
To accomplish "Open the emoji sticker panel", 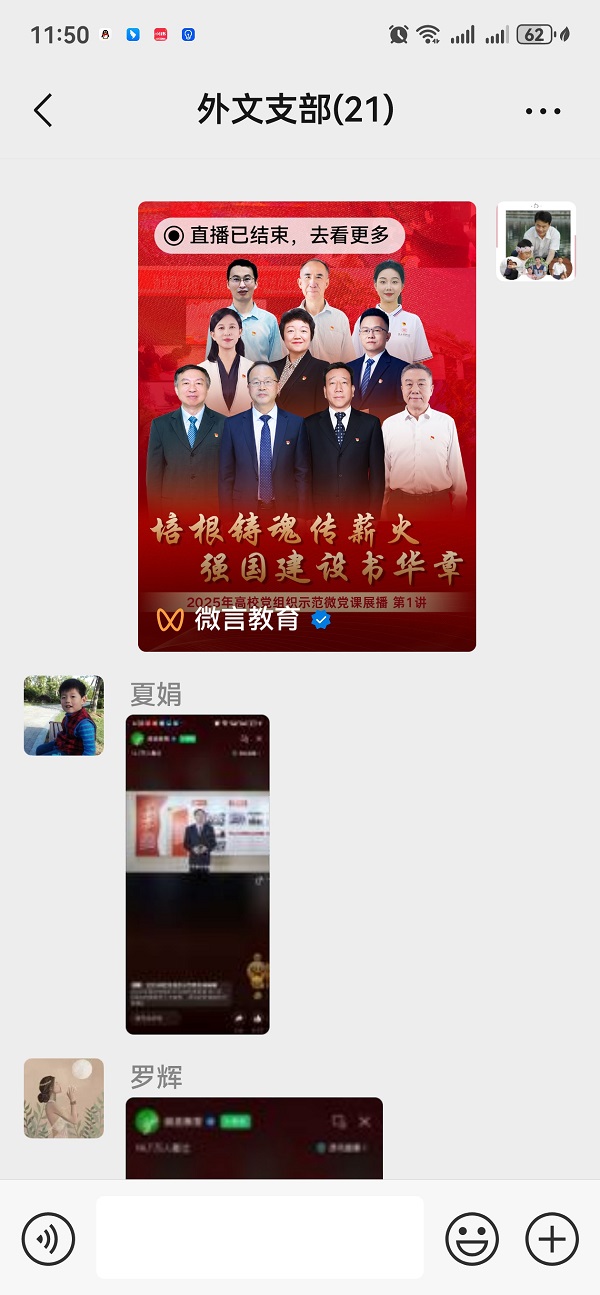I will coord(471,1238).
